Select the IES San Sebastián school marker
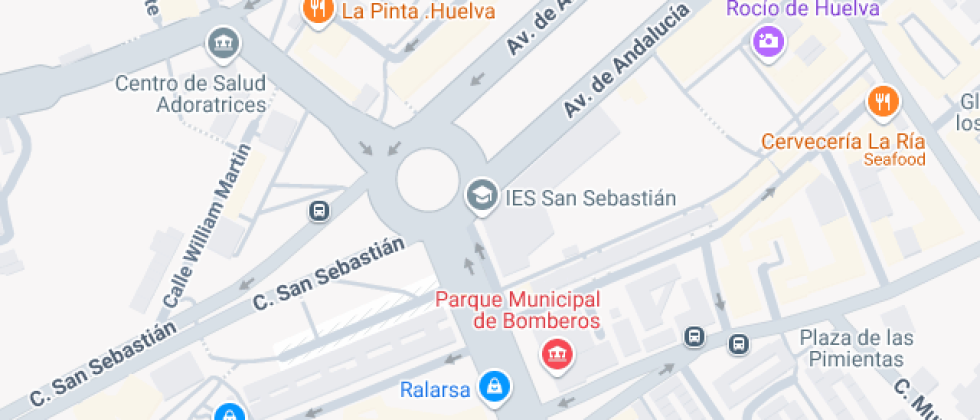 tap(482, 195)
